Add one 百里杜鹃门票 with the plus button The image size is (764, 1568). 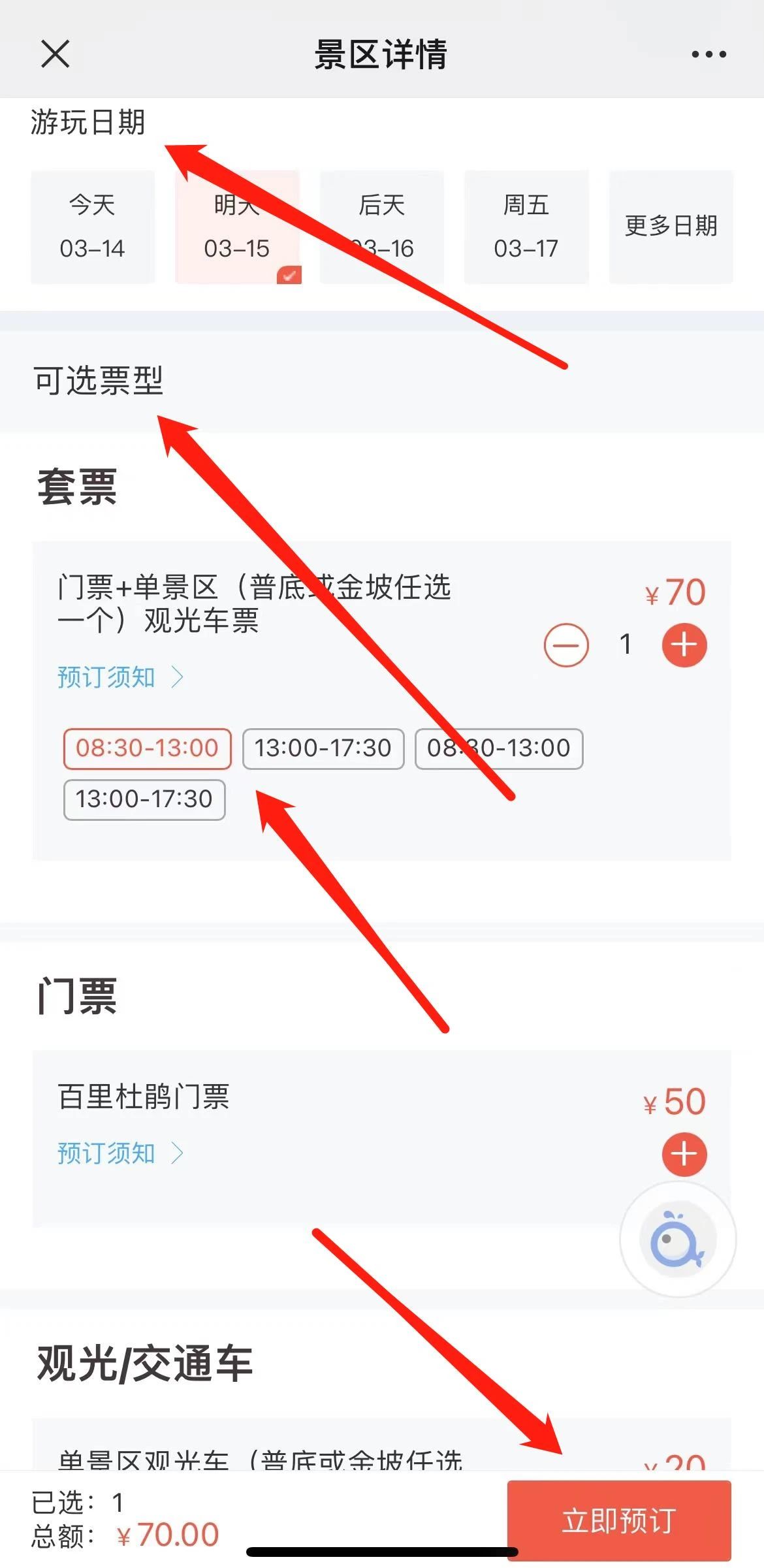click(684, 1155)
